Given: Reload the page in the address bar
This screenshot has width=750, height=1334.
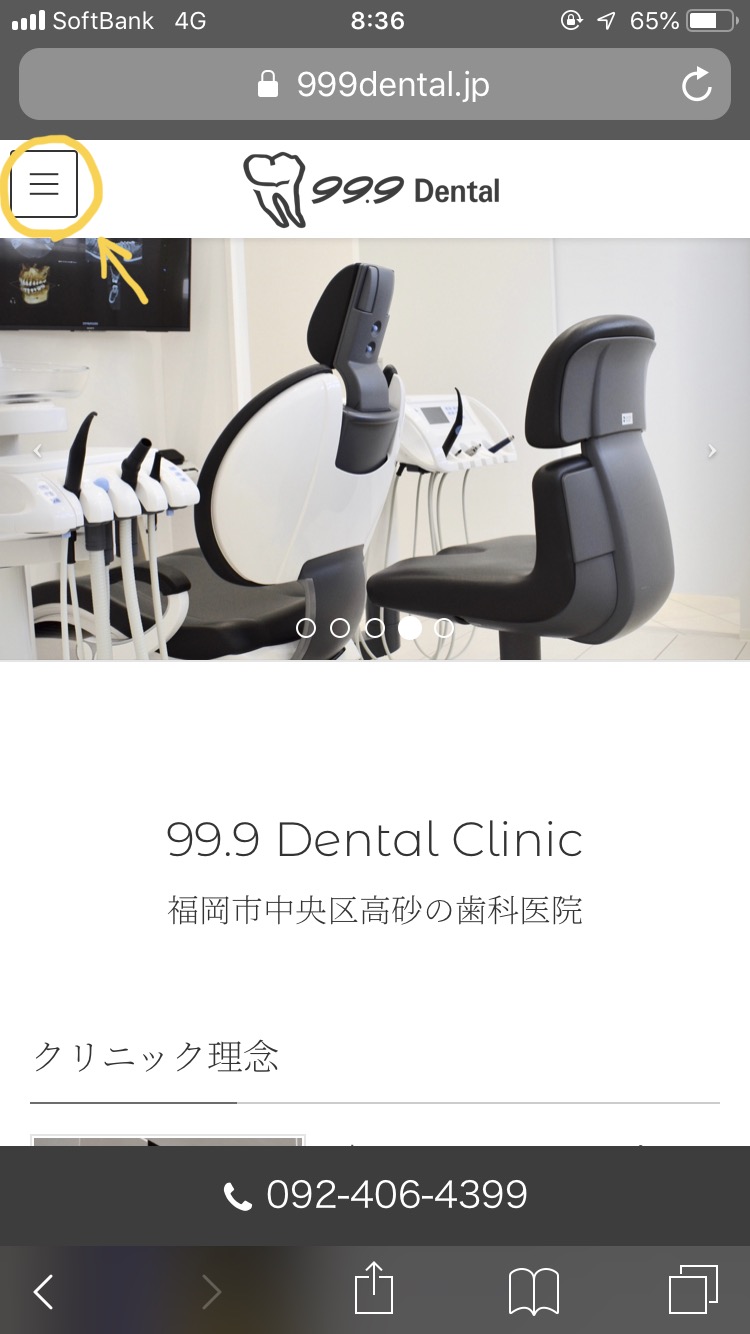Looking at the screenshot, I should 697,85.
